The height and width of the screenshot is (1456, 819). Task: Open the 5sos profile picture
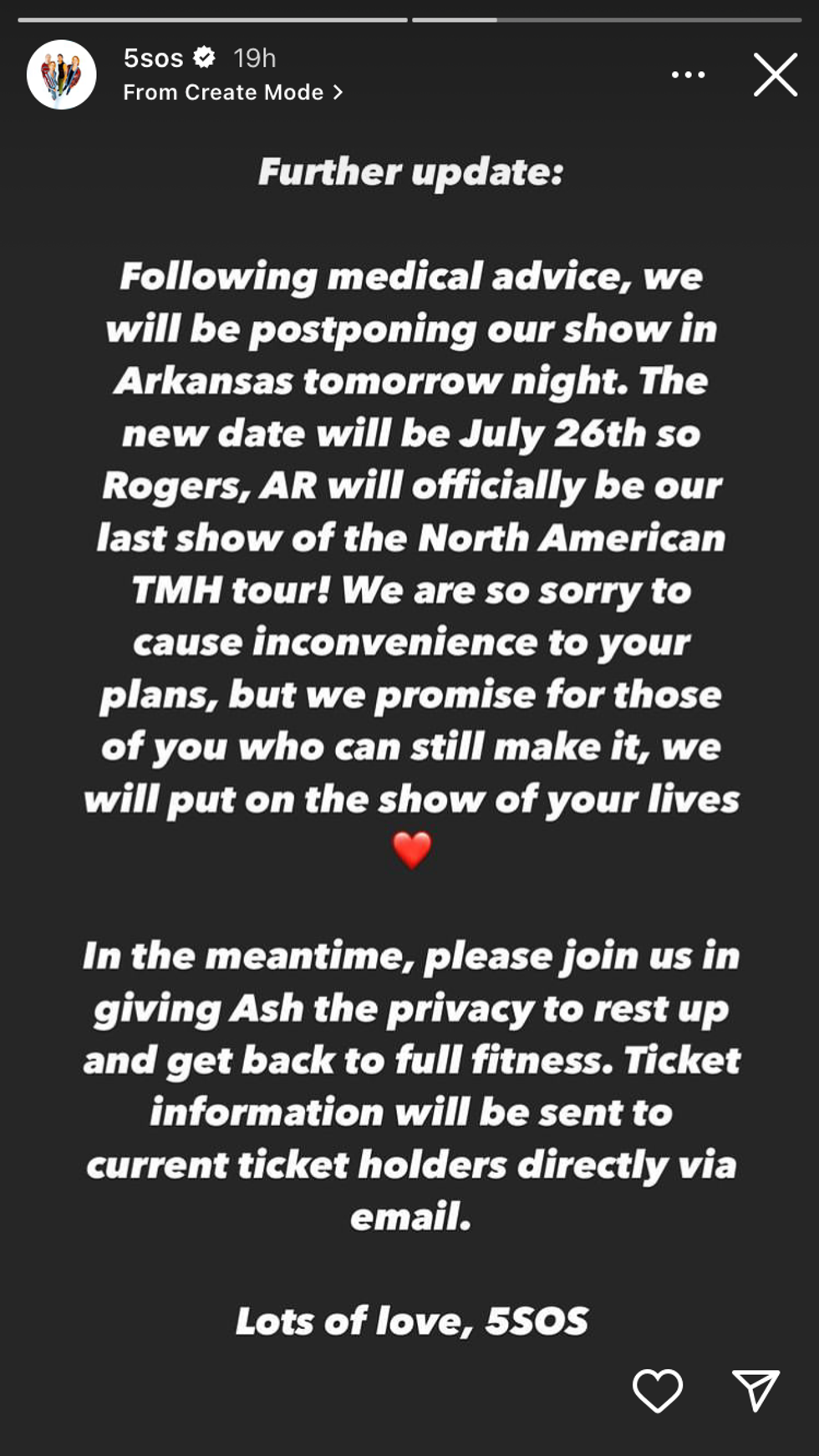coord(61,74)
